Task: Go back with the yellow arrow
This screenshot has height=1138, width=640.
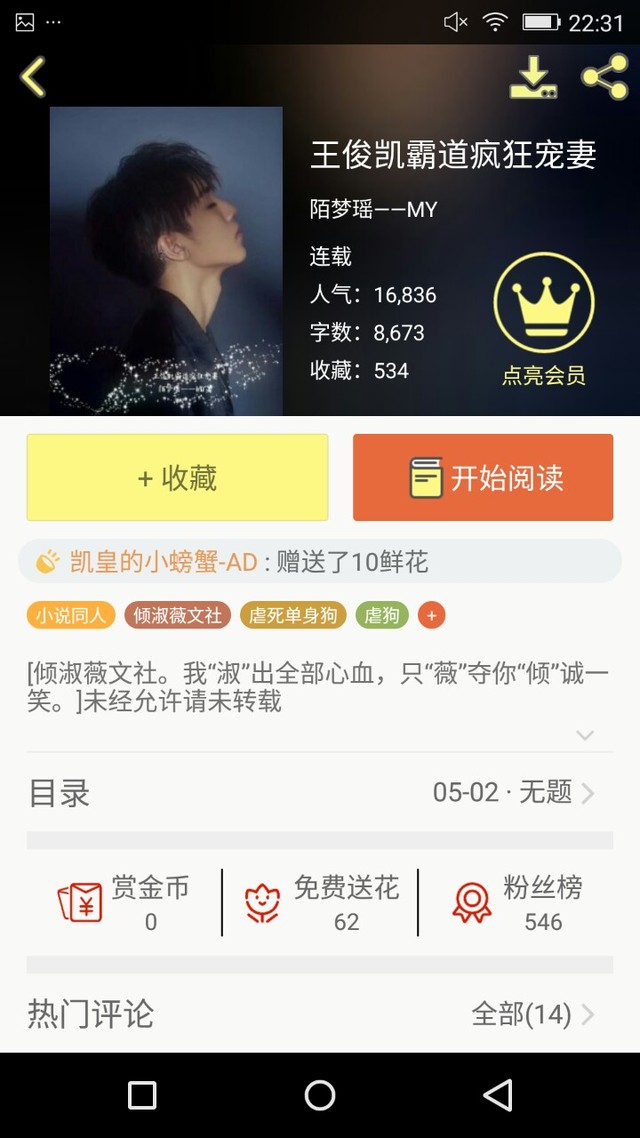Action: coord(33,77)
